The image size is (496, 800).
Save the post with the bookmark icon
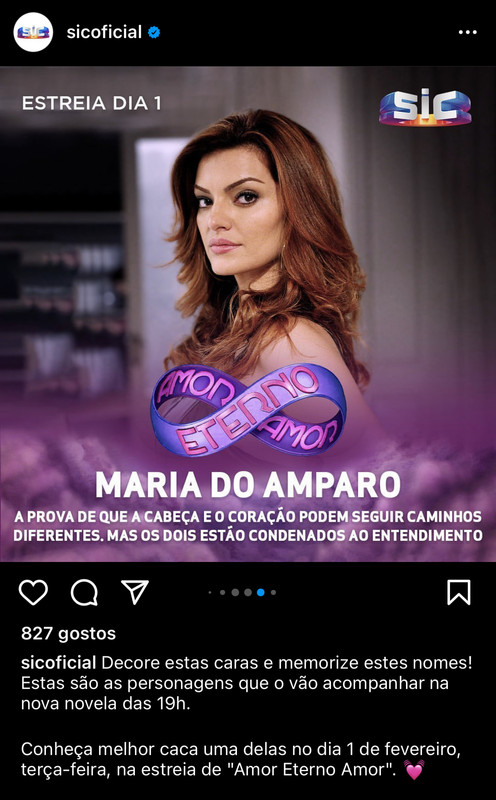459,592
